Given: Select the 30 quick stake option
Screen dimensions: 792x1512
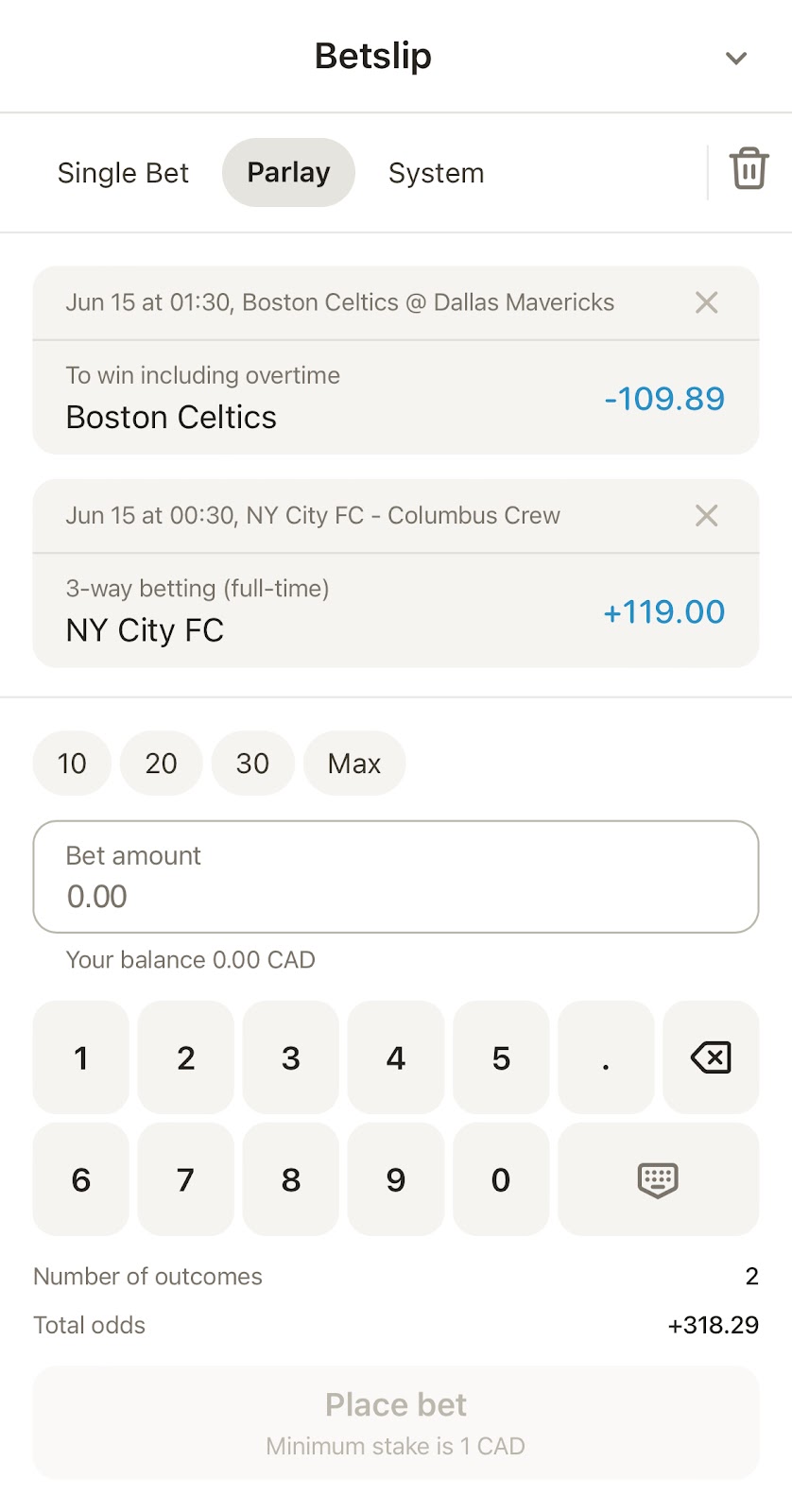Looking at the screenshot, I should (252, 763).
